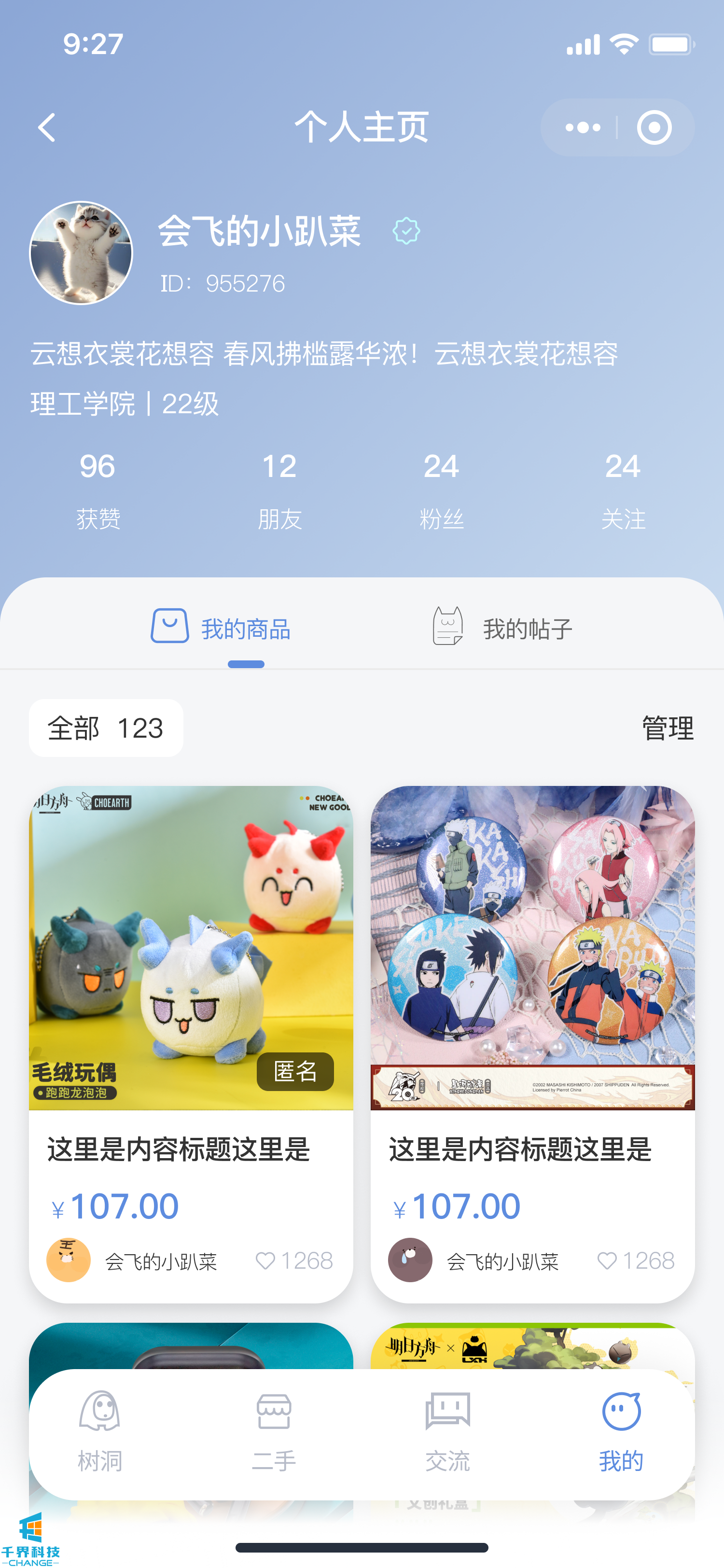Close the mini program via circle icon
The width and height of the screenshot is (724, 1568).
[x=654, y=128]
